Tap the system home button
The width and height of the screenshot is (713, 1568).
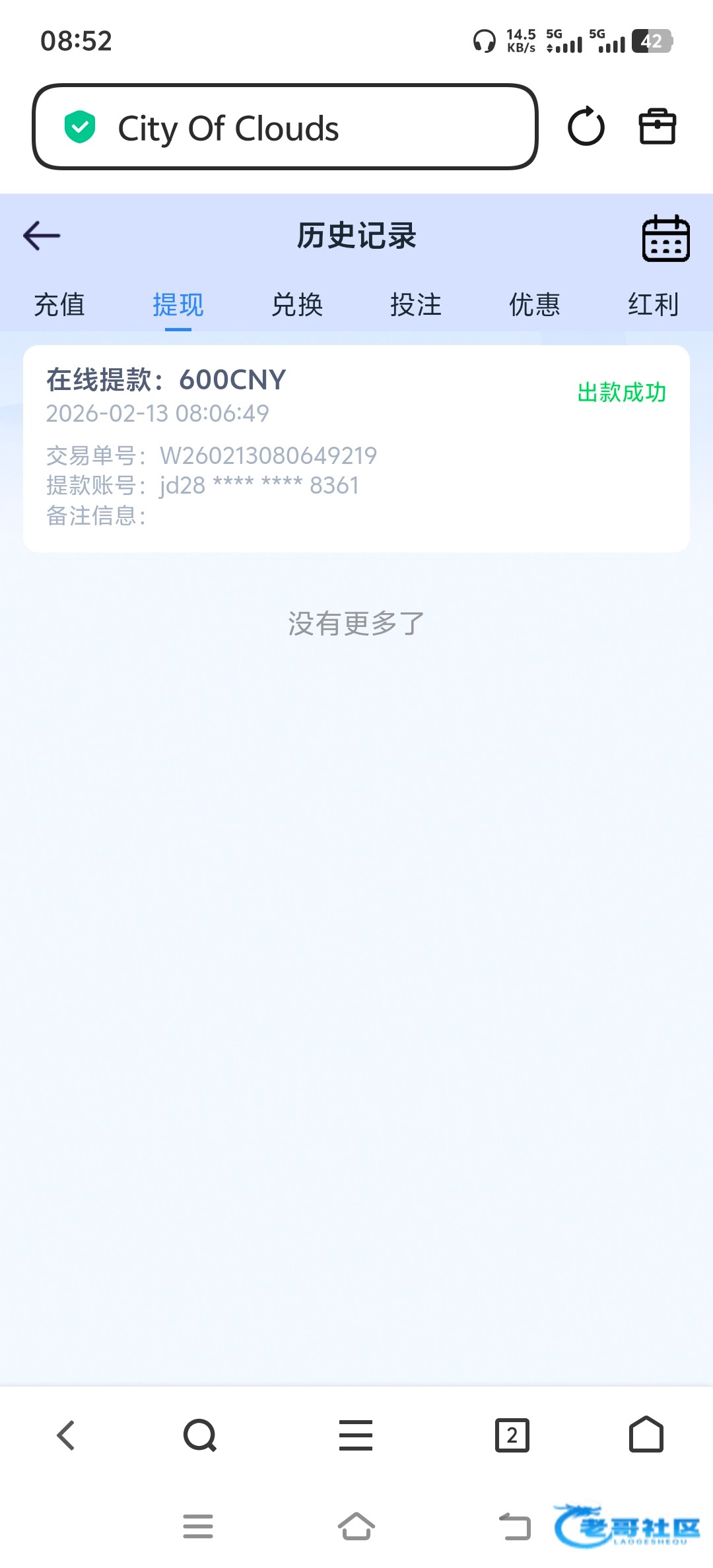[x=356, y=1526]
